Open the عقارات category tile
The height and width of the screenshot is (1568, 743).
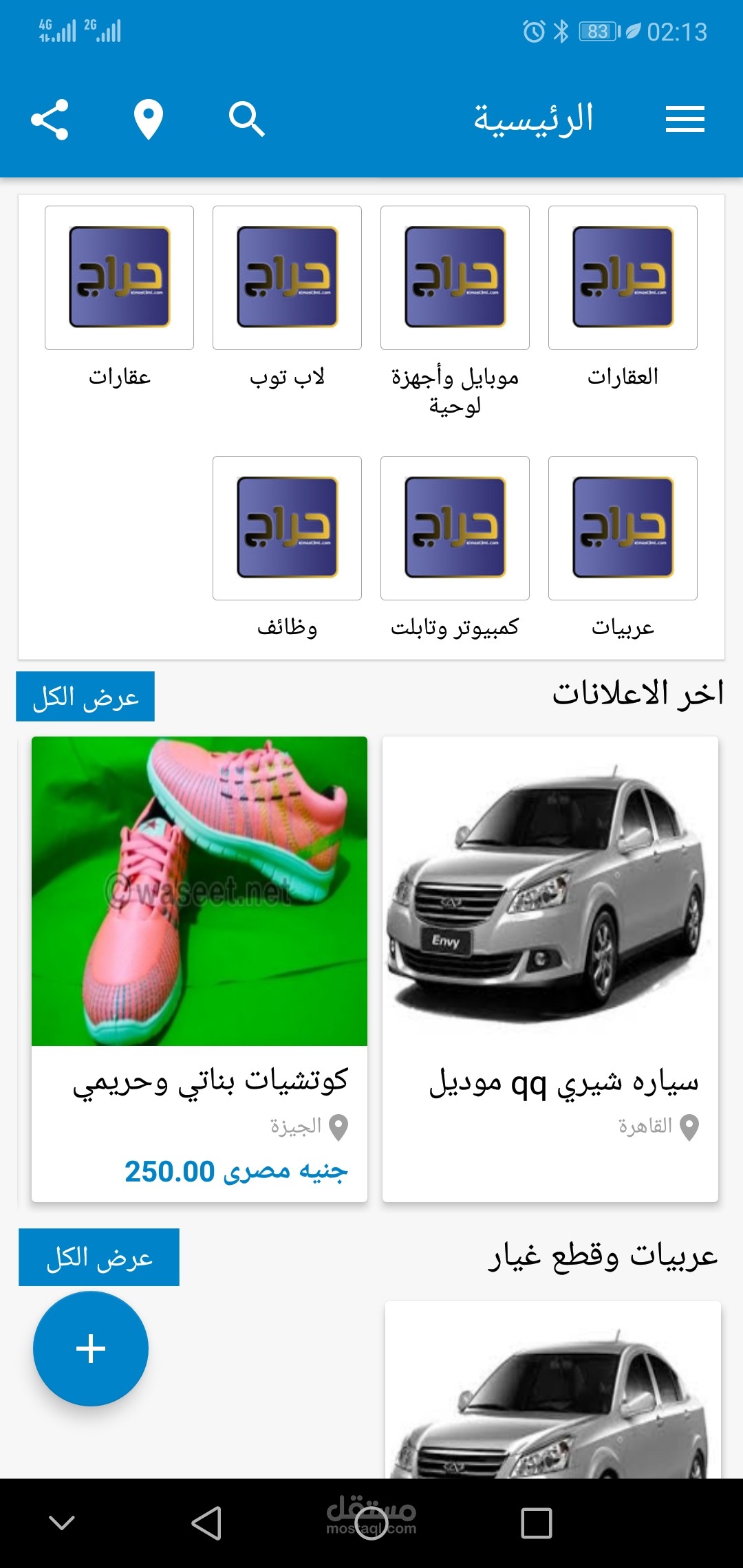tap(119, 278)
